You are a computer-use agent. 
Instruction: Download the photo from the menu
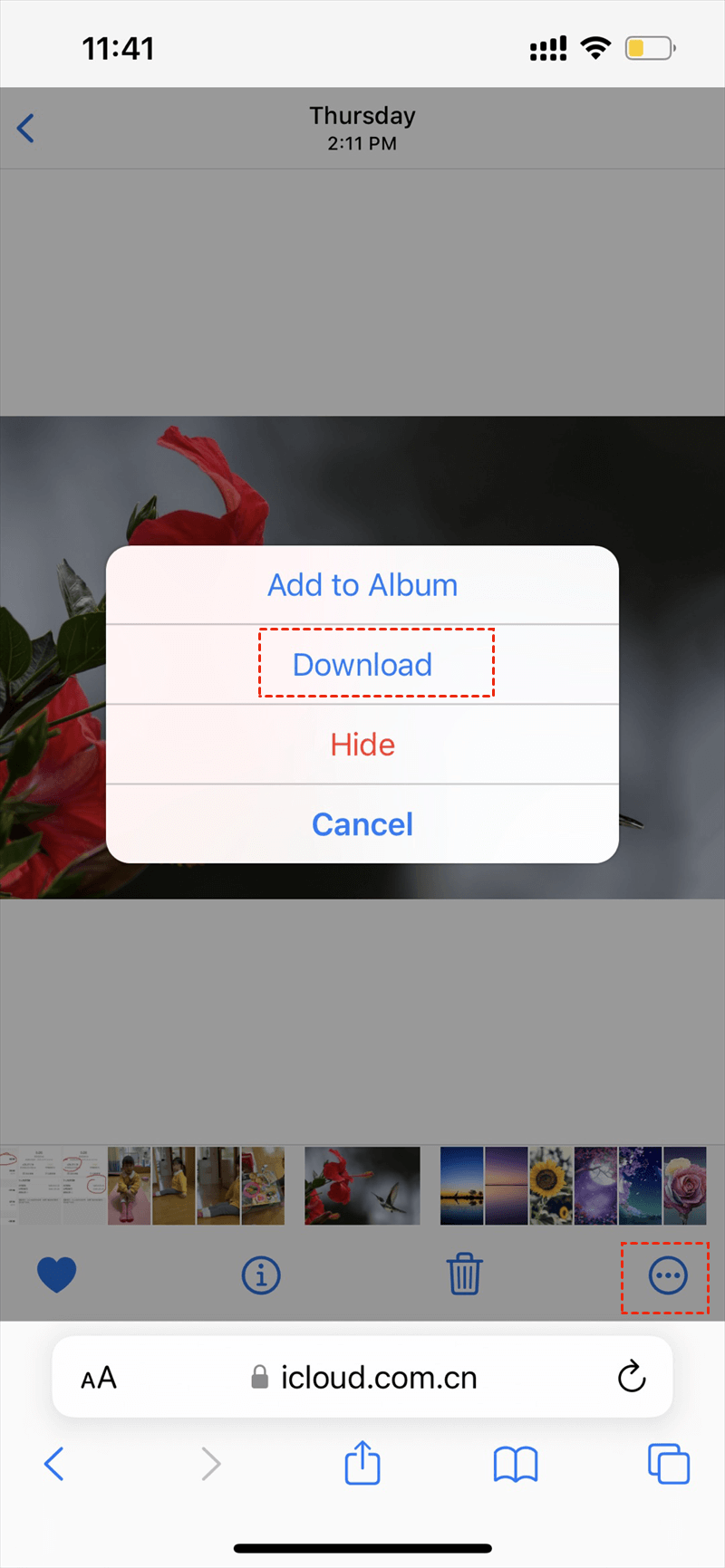[362, 665]
